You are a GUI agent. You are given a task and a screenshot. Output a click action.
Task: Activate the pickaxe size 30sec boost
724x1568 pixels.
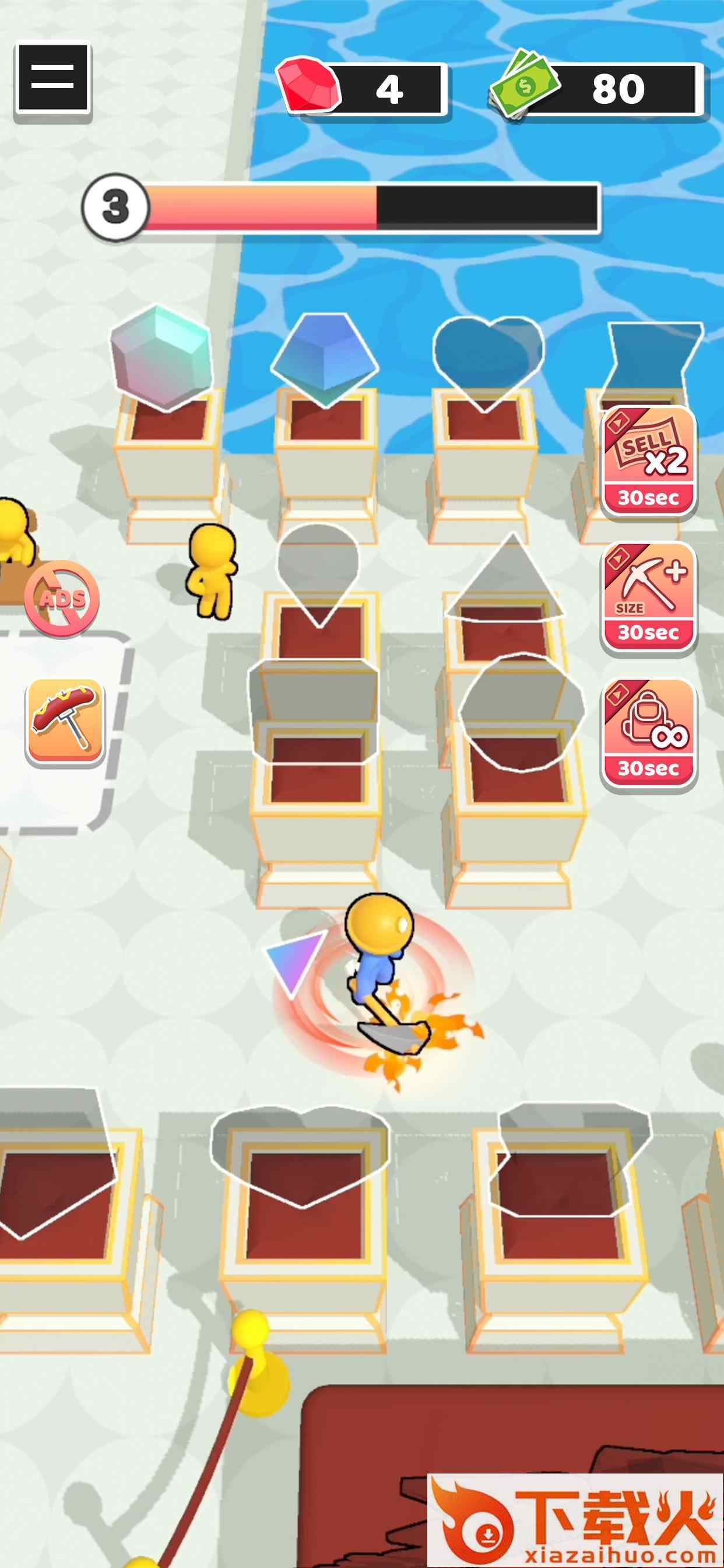(649, 597)
